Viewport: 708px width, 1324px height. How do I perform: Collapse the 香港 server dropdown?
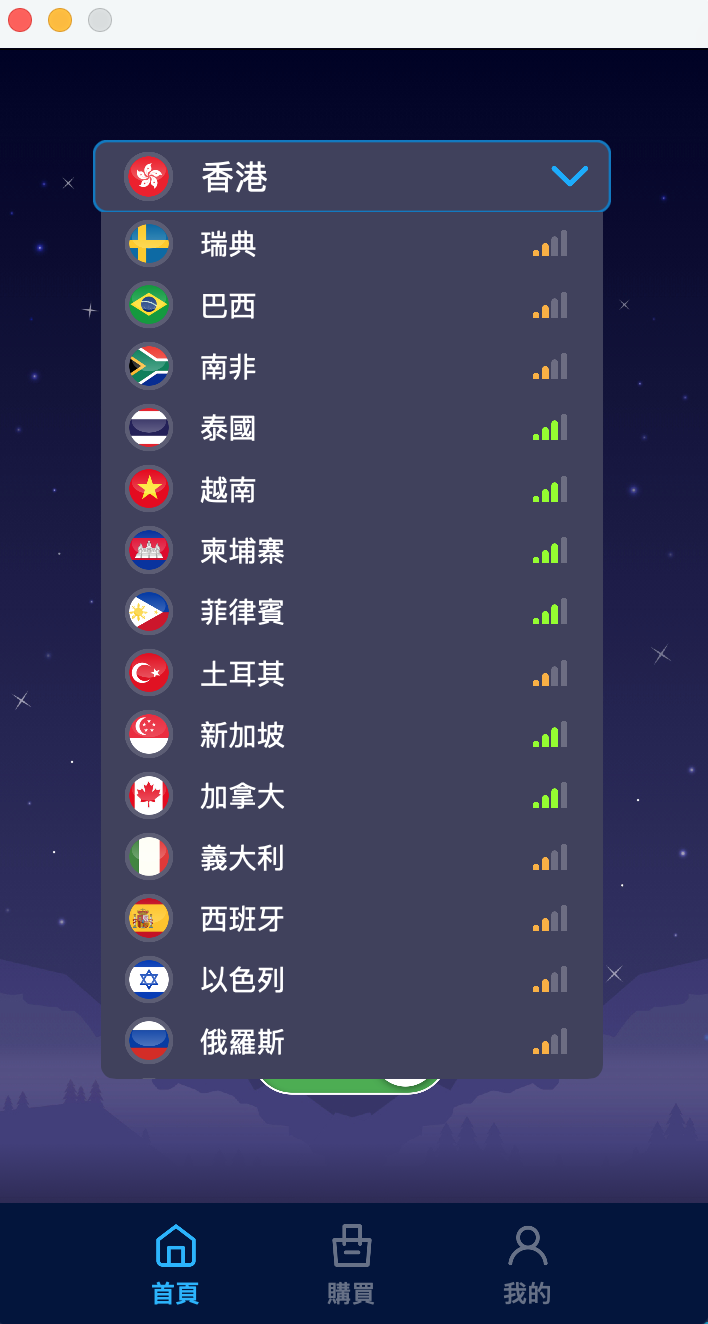pos(569,177)
